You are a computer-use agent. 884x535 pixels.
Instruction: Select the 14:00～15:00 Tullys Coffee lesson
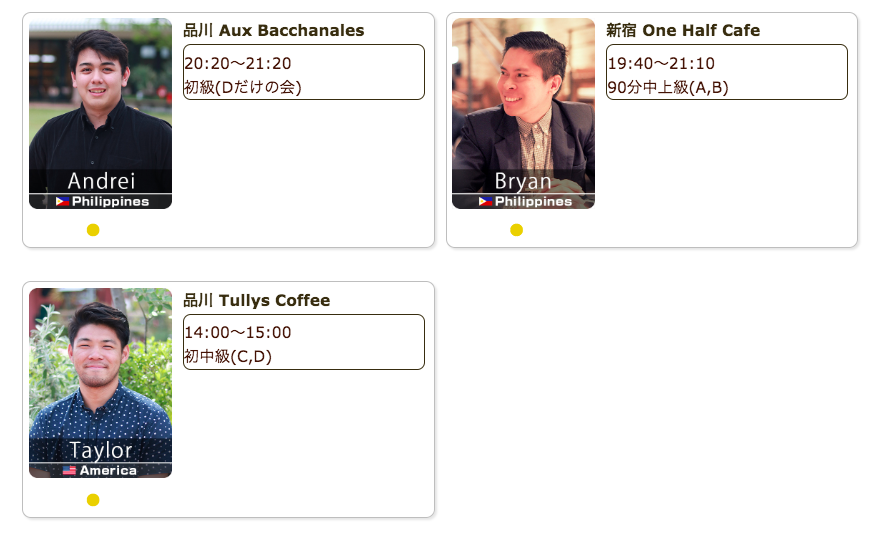click(304, 343)
